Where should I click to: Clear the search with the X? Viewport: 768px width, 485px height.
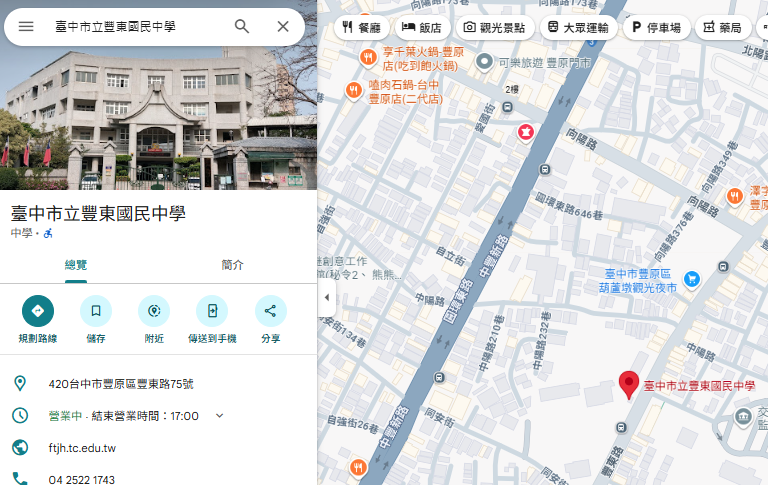pyautogui.click(x=283, y=27)
